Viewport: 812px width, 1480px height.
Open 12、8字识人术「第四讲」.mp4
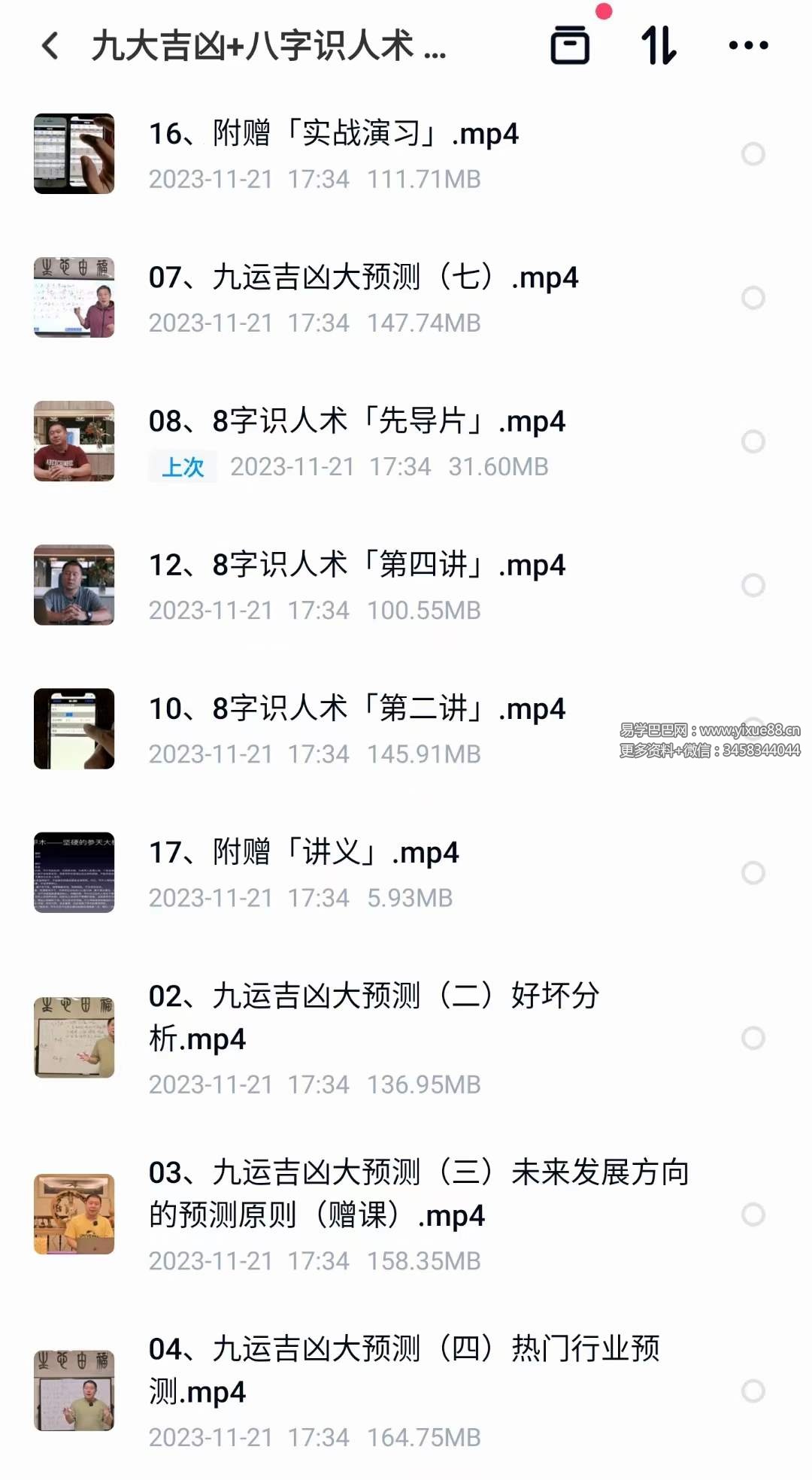click(357, 565)
